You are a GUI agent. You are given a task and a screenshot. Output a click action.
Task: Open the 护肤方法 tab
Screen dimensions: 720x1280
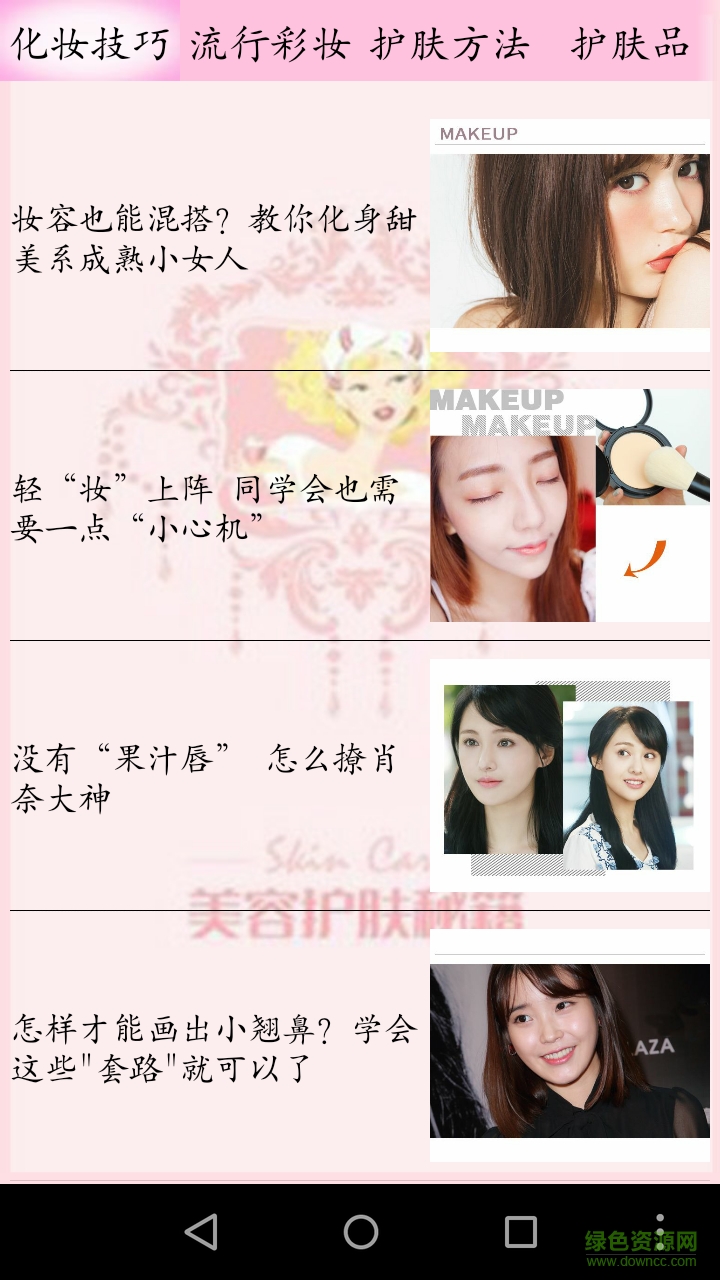[450, 43]
